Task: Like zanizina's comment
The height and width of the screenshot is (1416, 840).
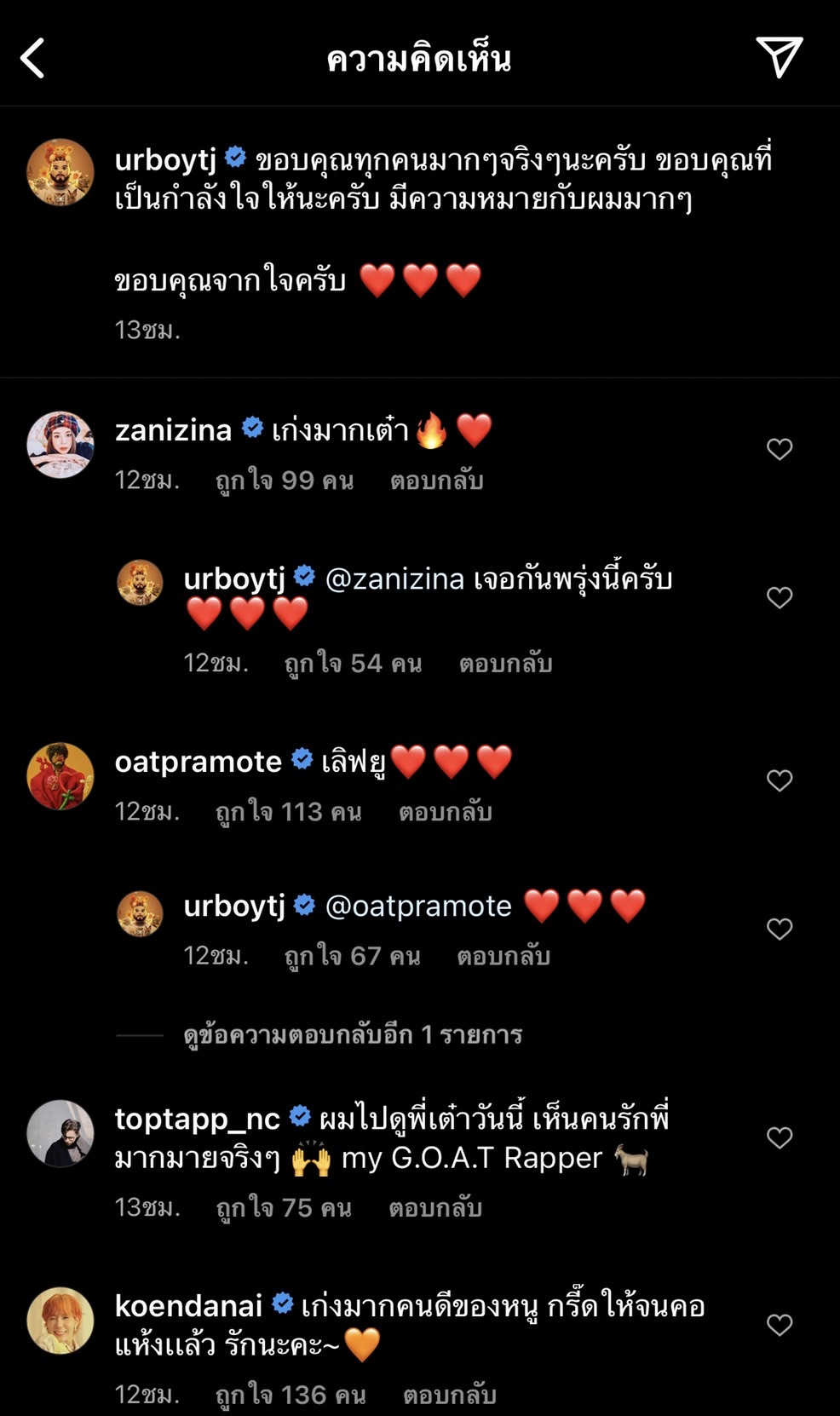Action: [x=779, y=449]
